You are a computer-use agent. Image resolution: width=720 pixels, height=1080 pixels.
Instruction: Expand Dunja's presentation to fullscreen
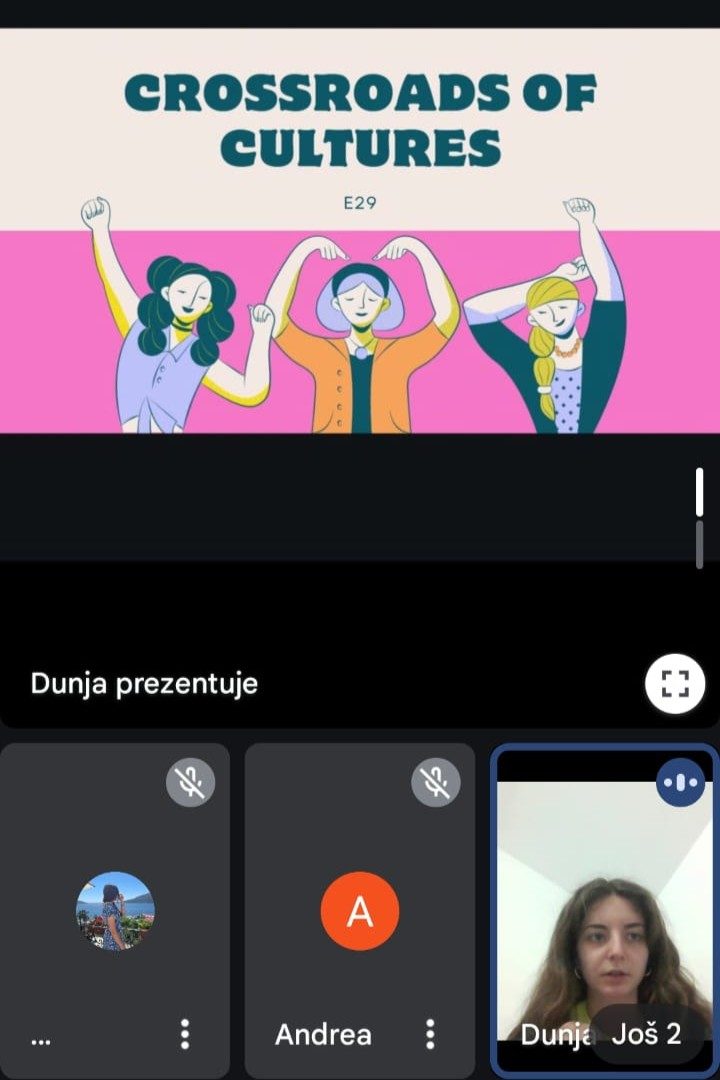click(675, 684)
